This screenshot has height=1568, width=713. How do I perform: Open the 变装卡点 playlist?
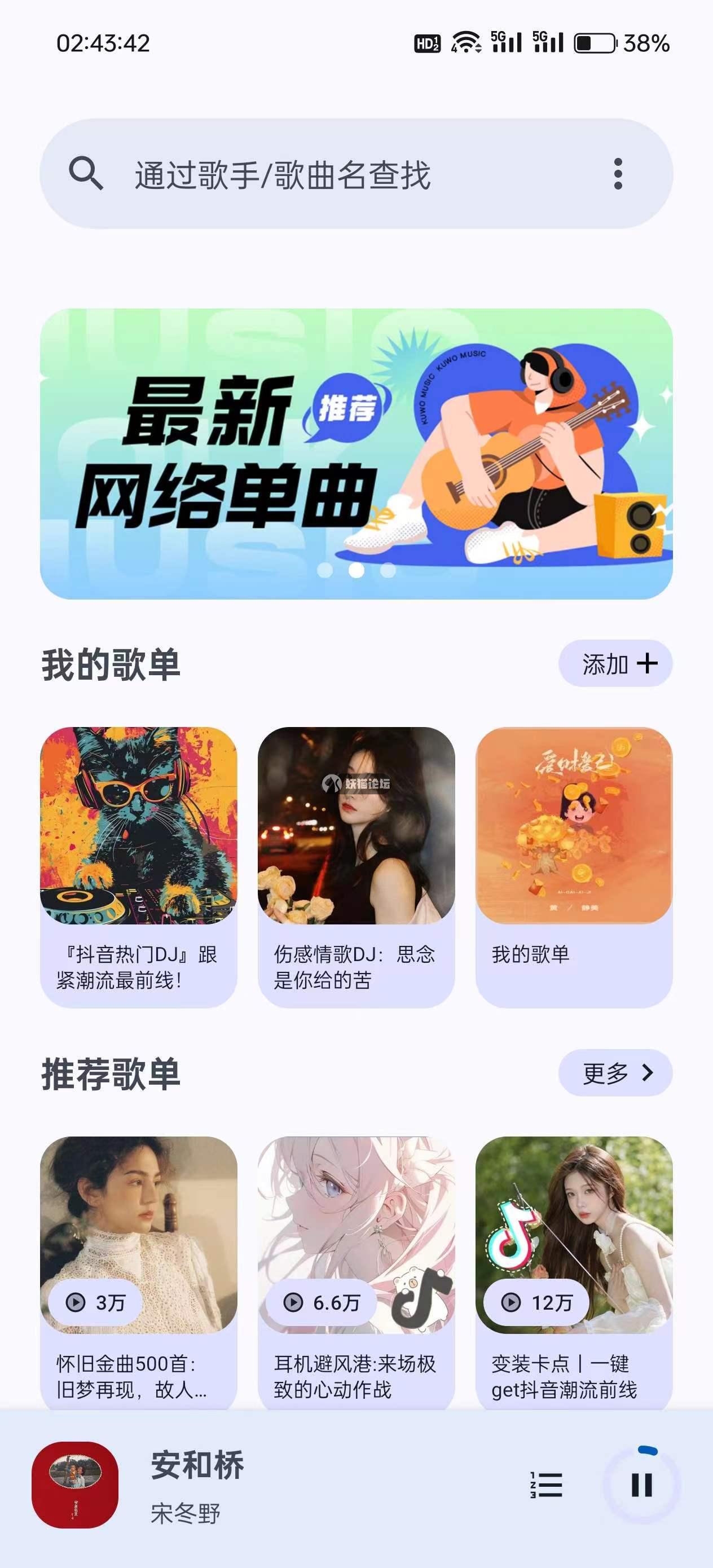click(574, 1272)
